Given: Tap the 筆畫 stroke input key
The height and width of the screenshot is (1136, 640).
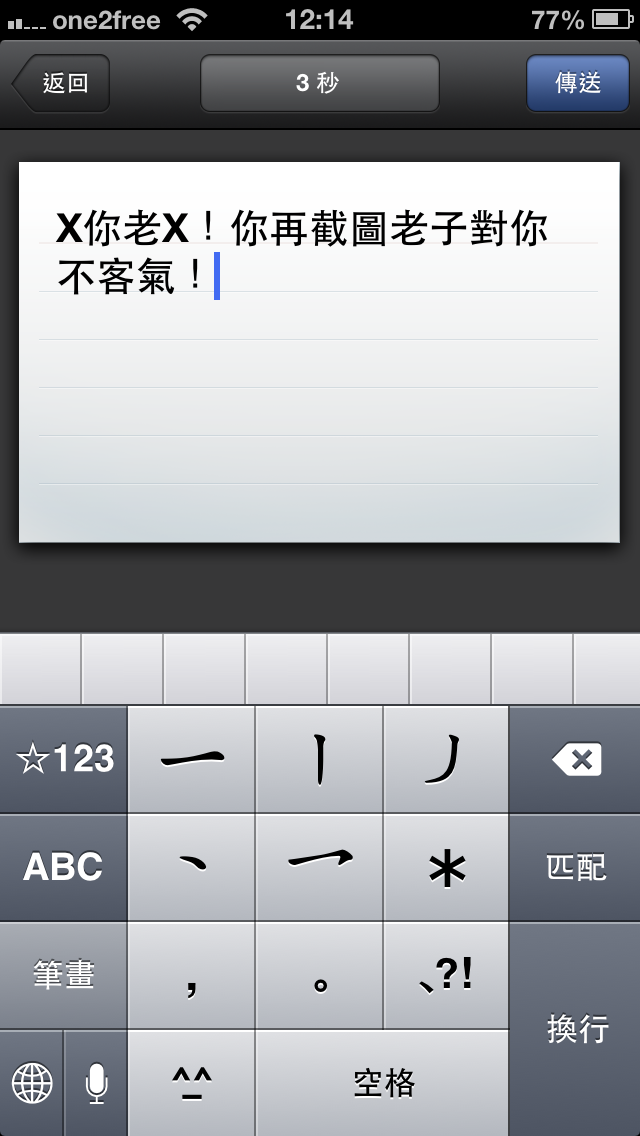Looking at the screenshot, I should tap(64, 975).
